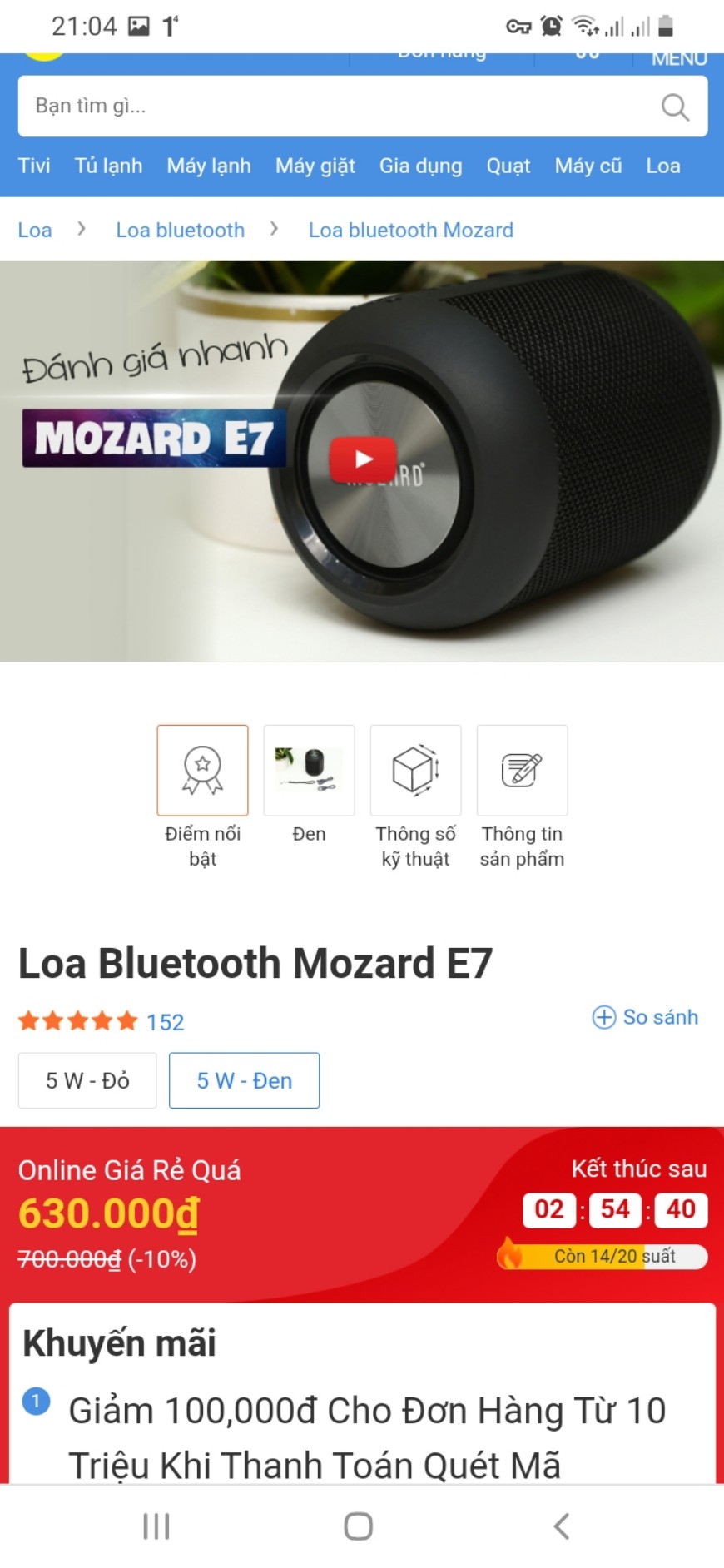Open the Máy cũ category

[588, 166]
